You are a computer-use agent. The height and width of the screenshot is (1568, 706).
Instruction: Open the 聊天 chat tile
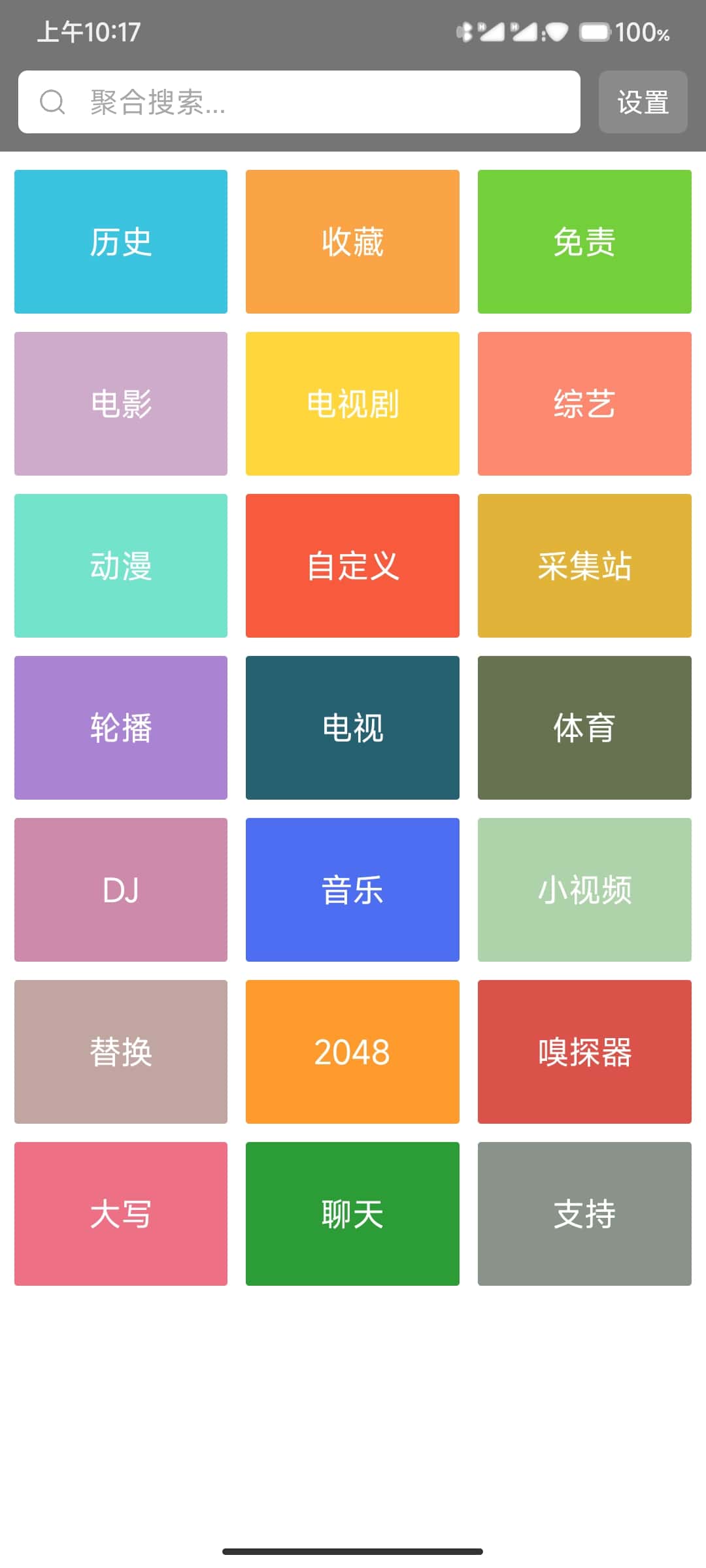[352, 1214]
